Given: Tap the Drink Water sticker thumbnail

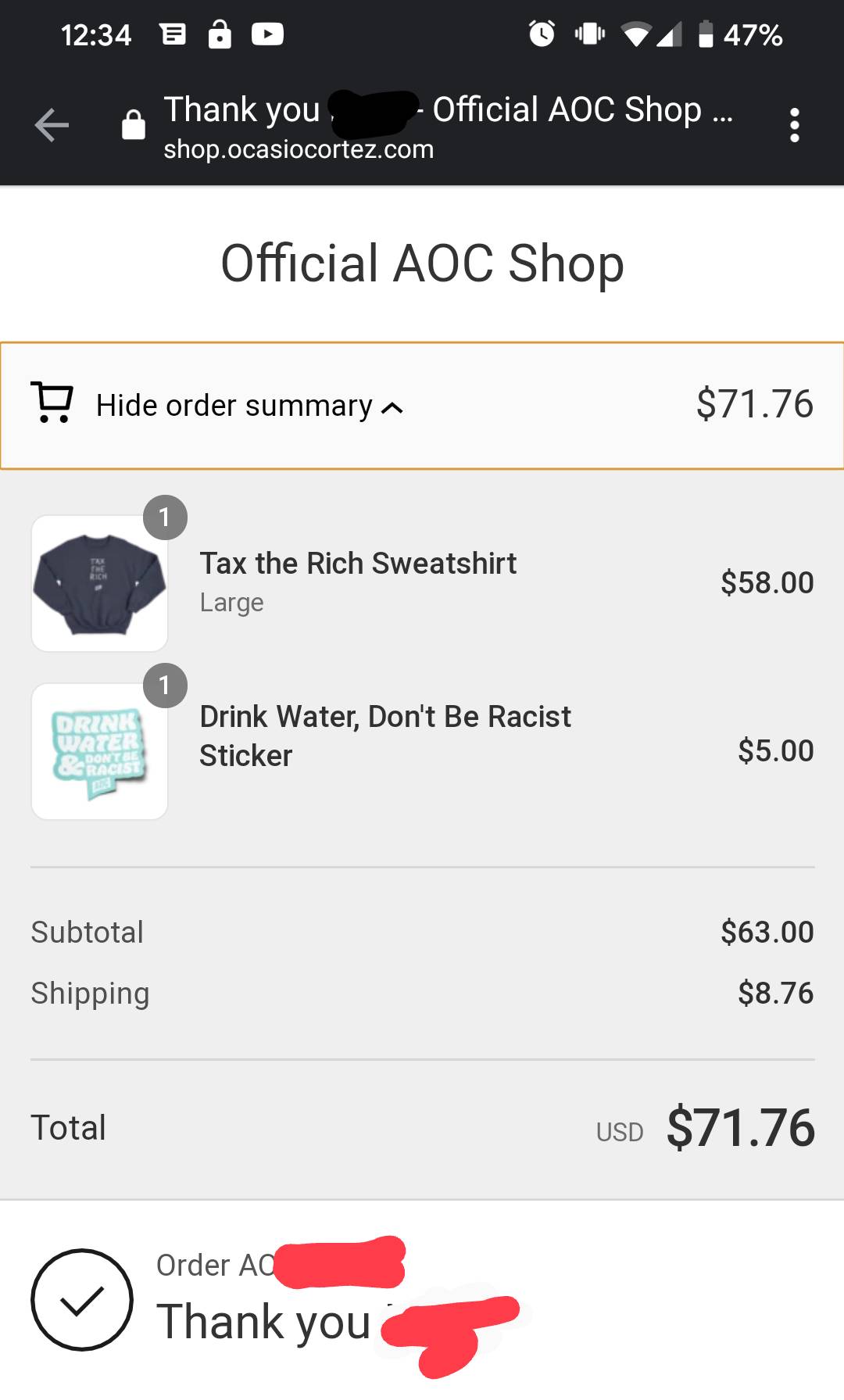Looking at the screenshot, I should pyautogui.click(x=98, y=750).
